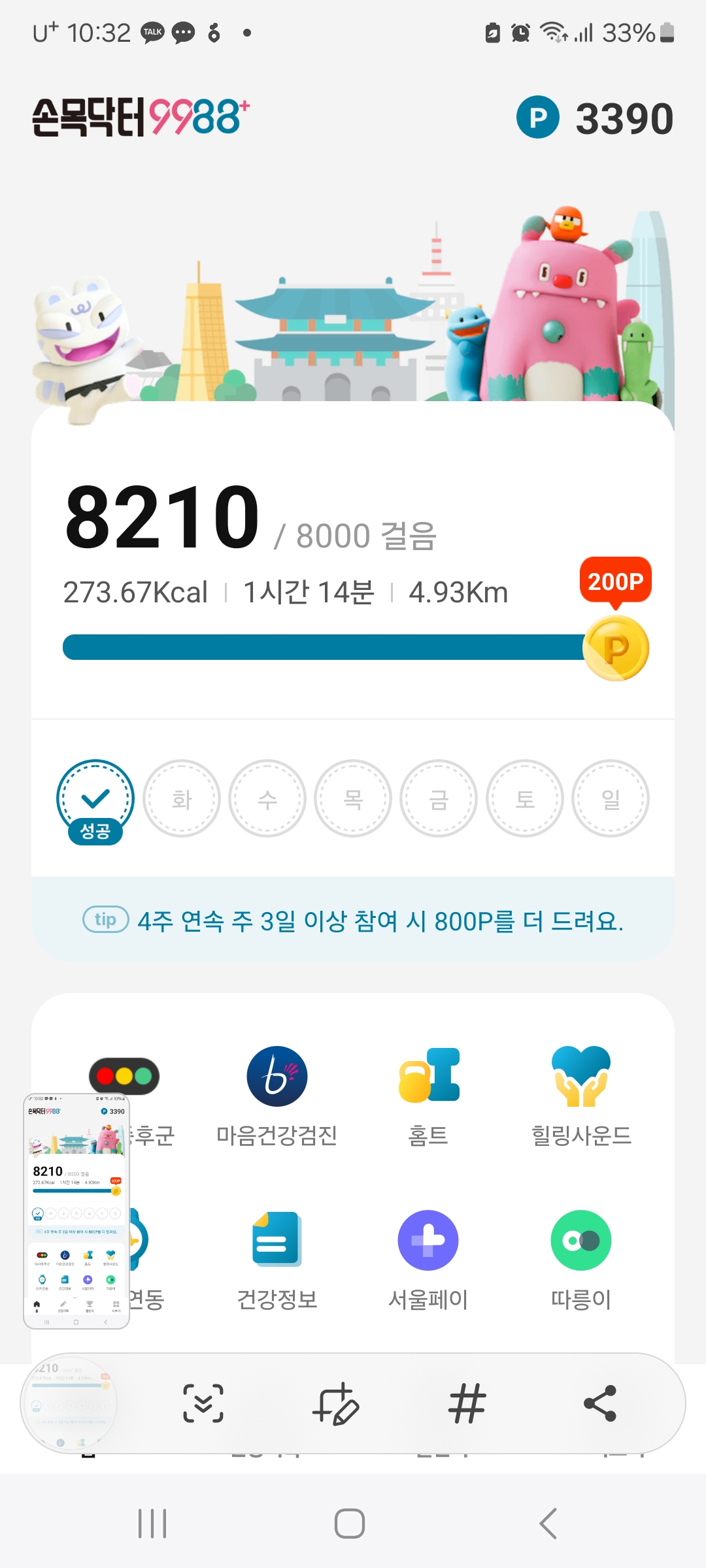Start scroll capture from screenshot toolbar

tap(203, 1403)
